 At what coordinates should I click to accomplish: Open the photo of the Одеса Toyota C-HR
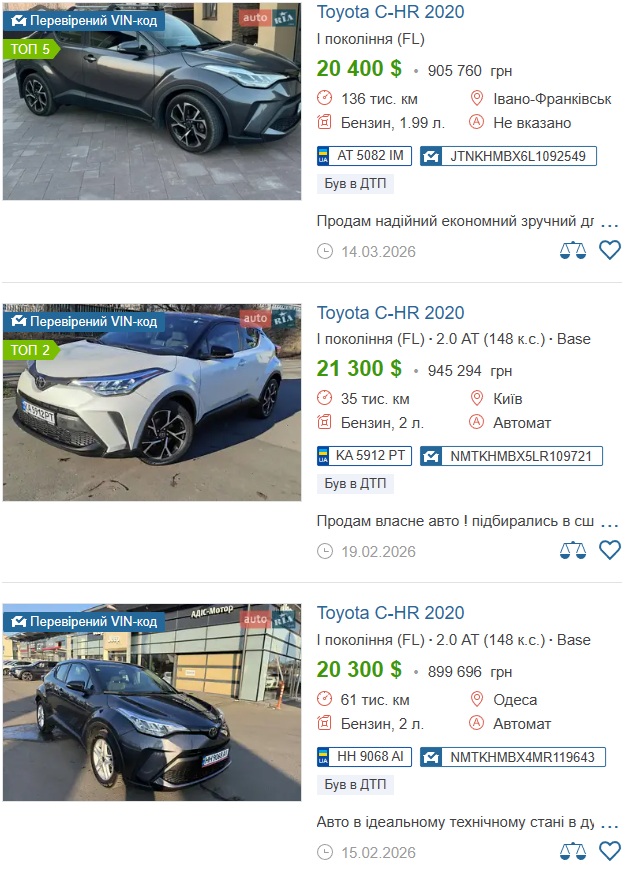click(151, 701)
